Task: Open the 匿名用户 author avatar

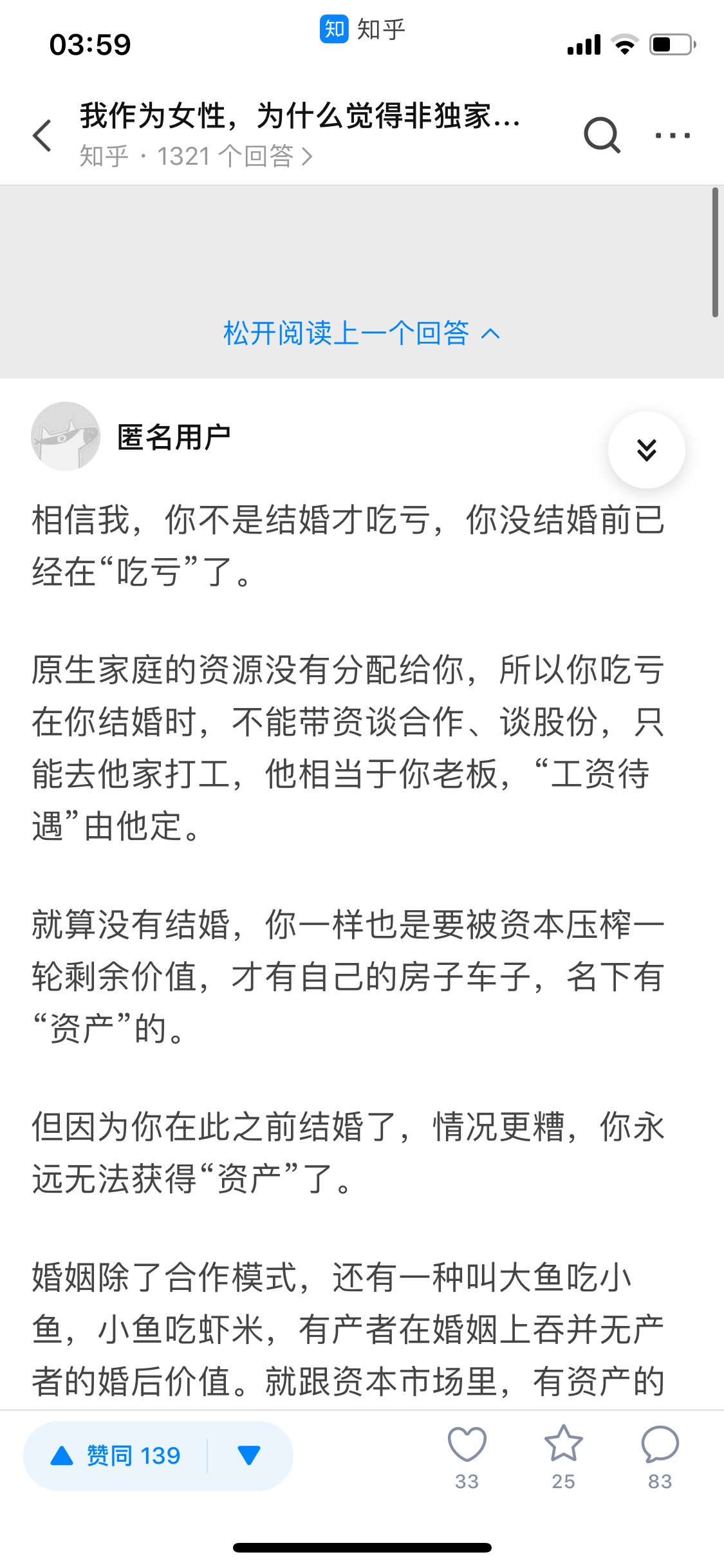Action: coord(66,436)
